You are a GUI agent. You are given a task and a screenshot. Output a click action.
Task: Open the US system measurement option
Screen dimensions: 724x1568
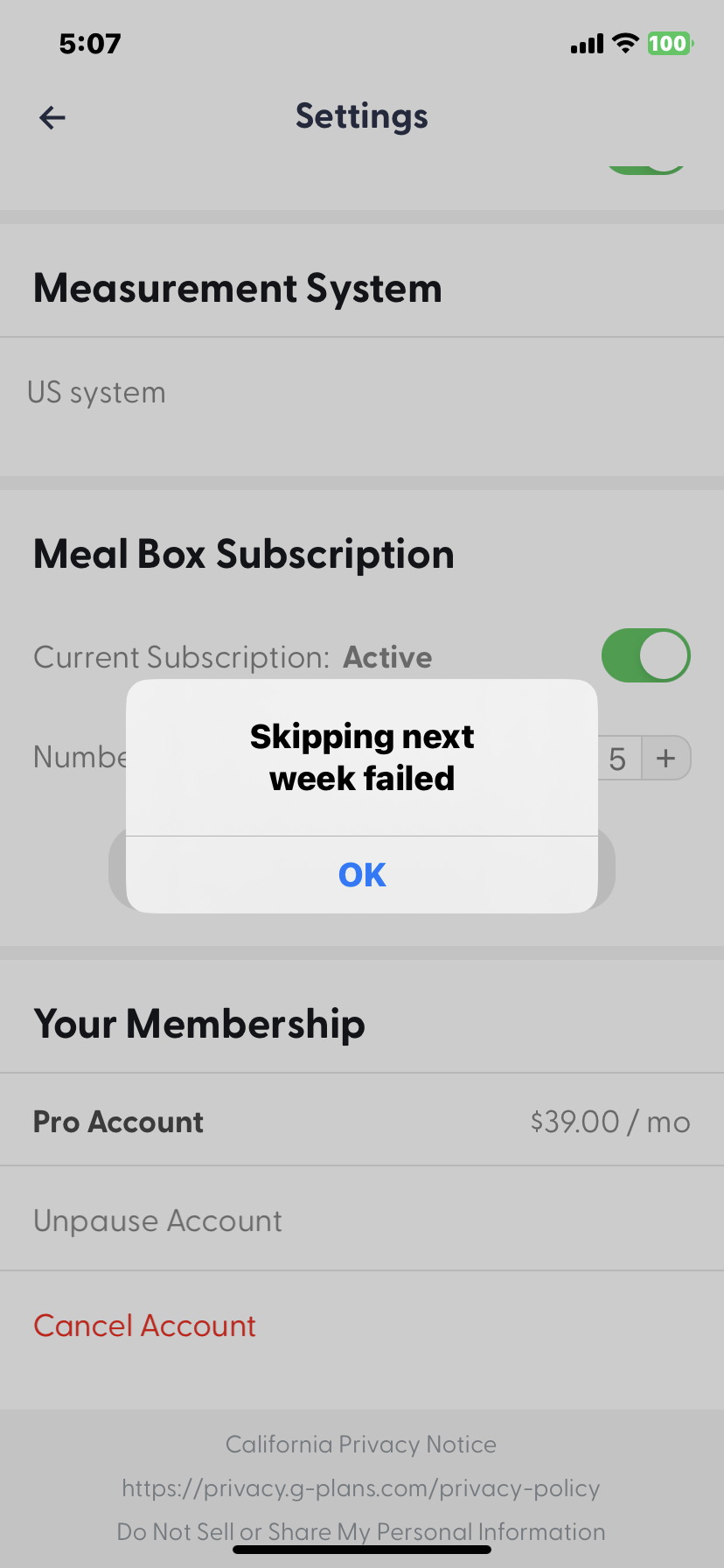(x=96, y=393)
